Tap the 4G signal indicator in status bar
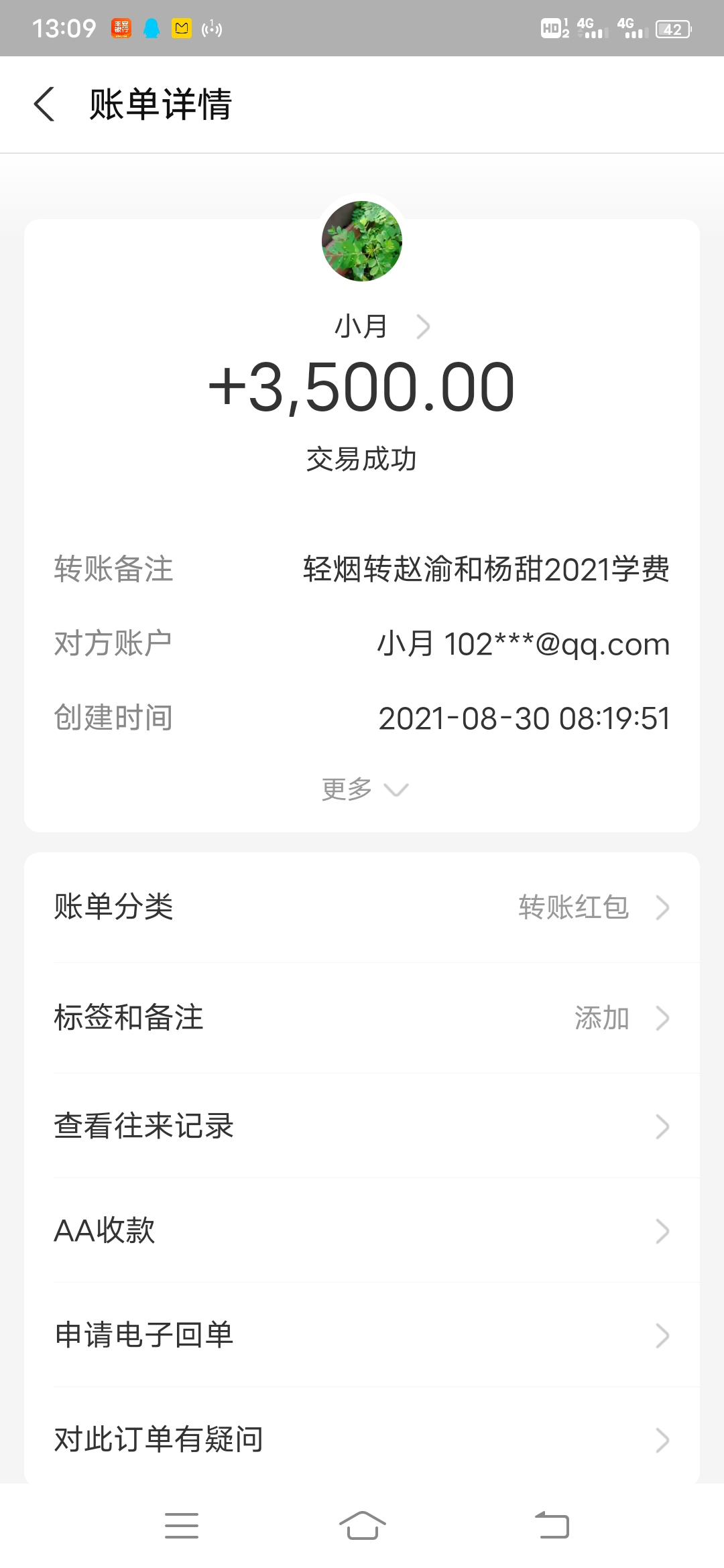This screenshot has height=1568, width=724. pyautogui.click(x=585, y=28)
